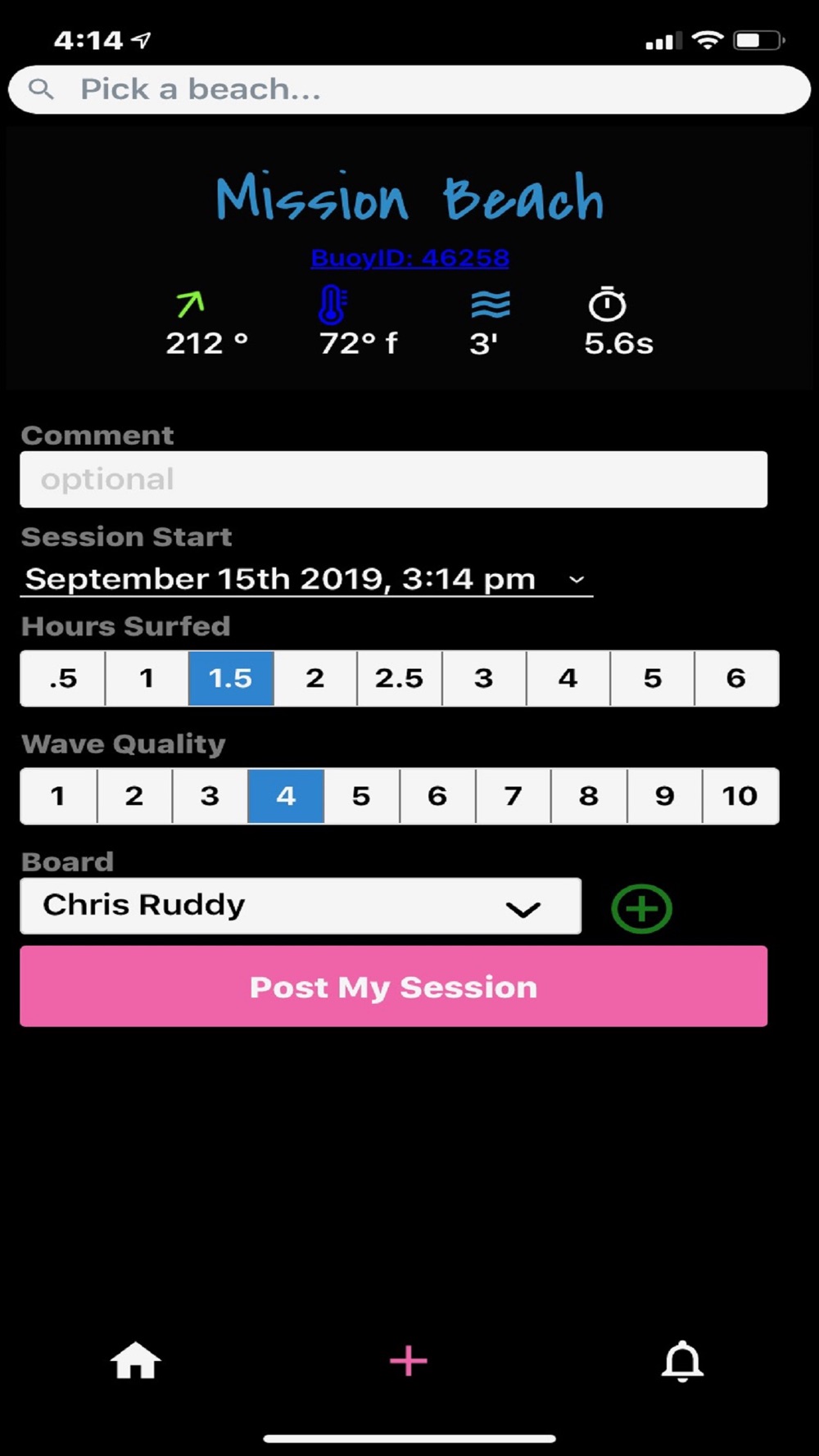The image size is (819, 1456).
Task: Open the notifications bell
Action: coord(682,1361)
